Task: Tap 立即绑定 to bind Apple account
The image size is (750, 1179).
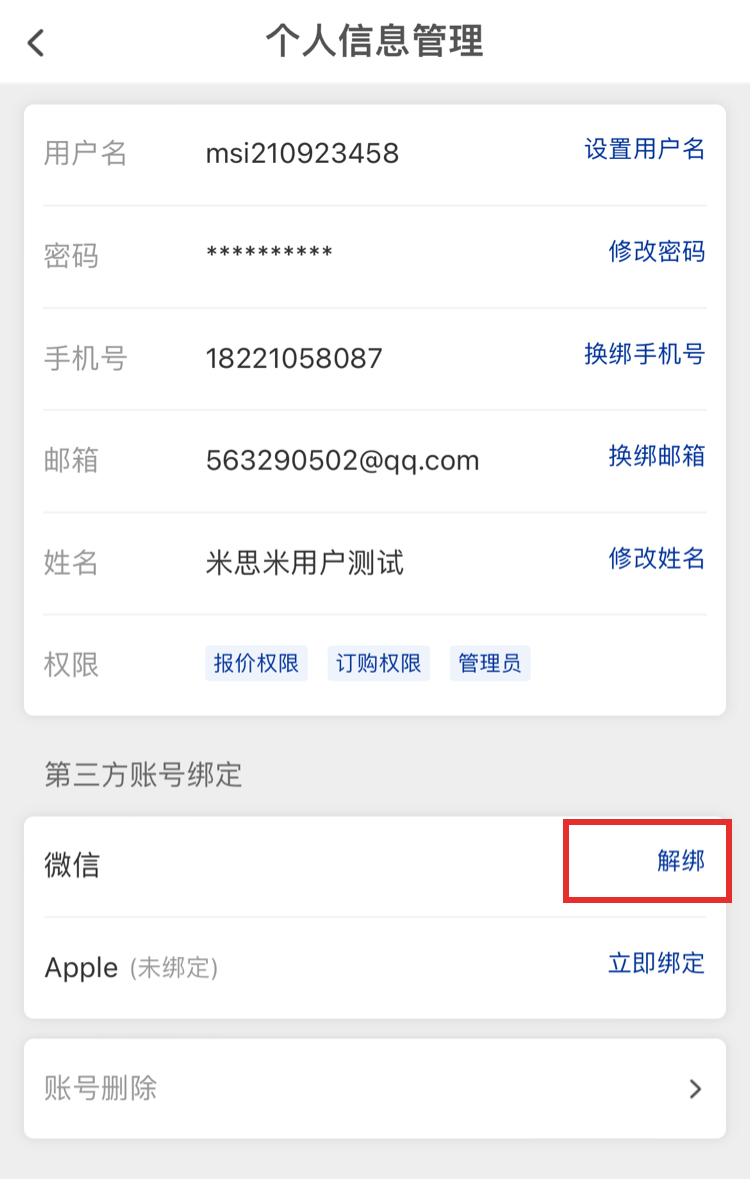Action: point(656,964)
